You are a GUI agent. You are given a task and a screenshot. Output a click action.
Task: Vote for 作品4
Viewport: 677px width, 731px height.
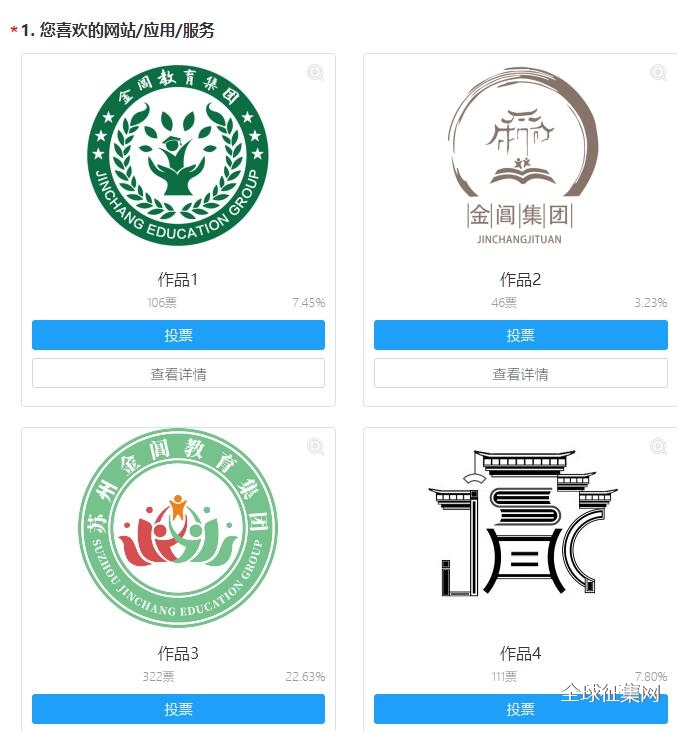[520, 709]
